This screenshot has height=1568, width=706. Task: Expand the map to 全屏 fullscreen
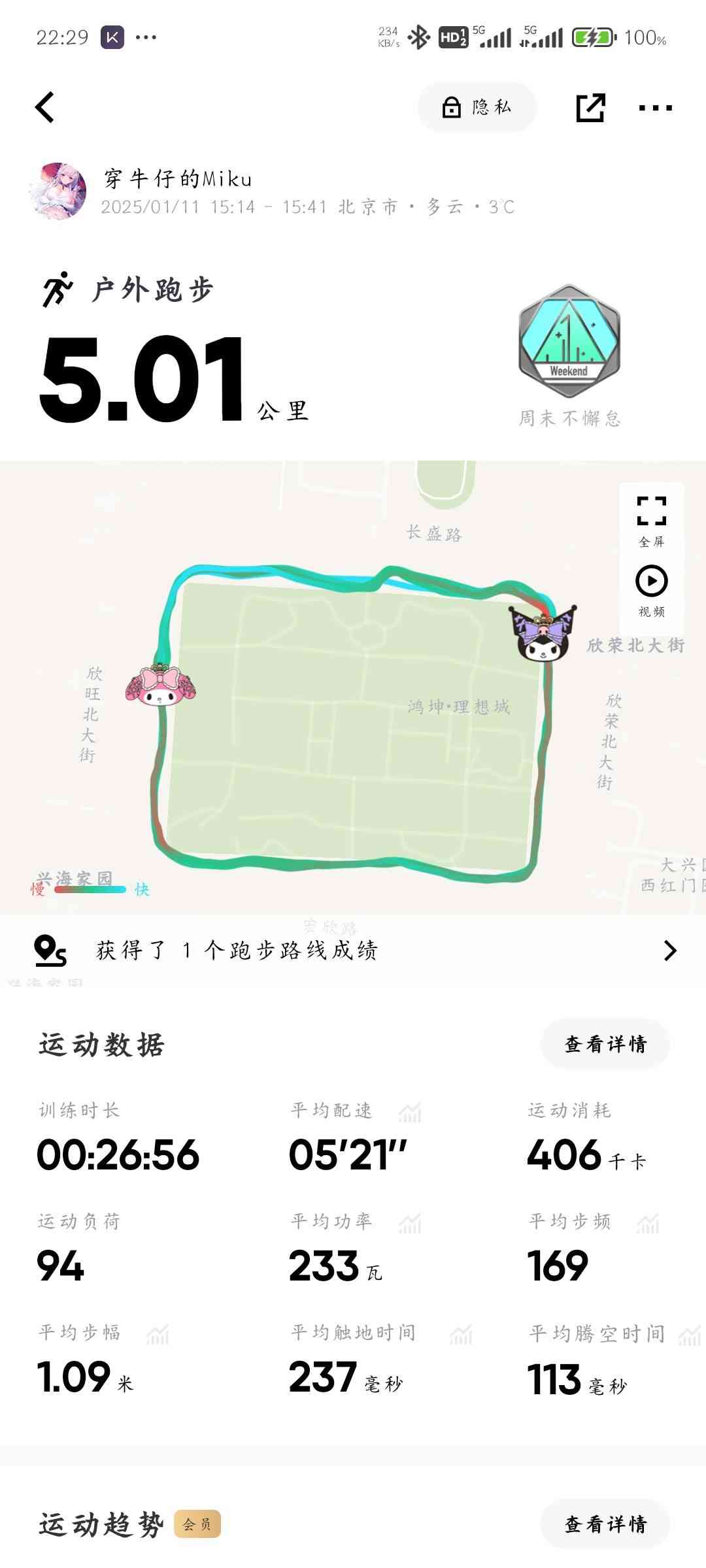point(651,520)
